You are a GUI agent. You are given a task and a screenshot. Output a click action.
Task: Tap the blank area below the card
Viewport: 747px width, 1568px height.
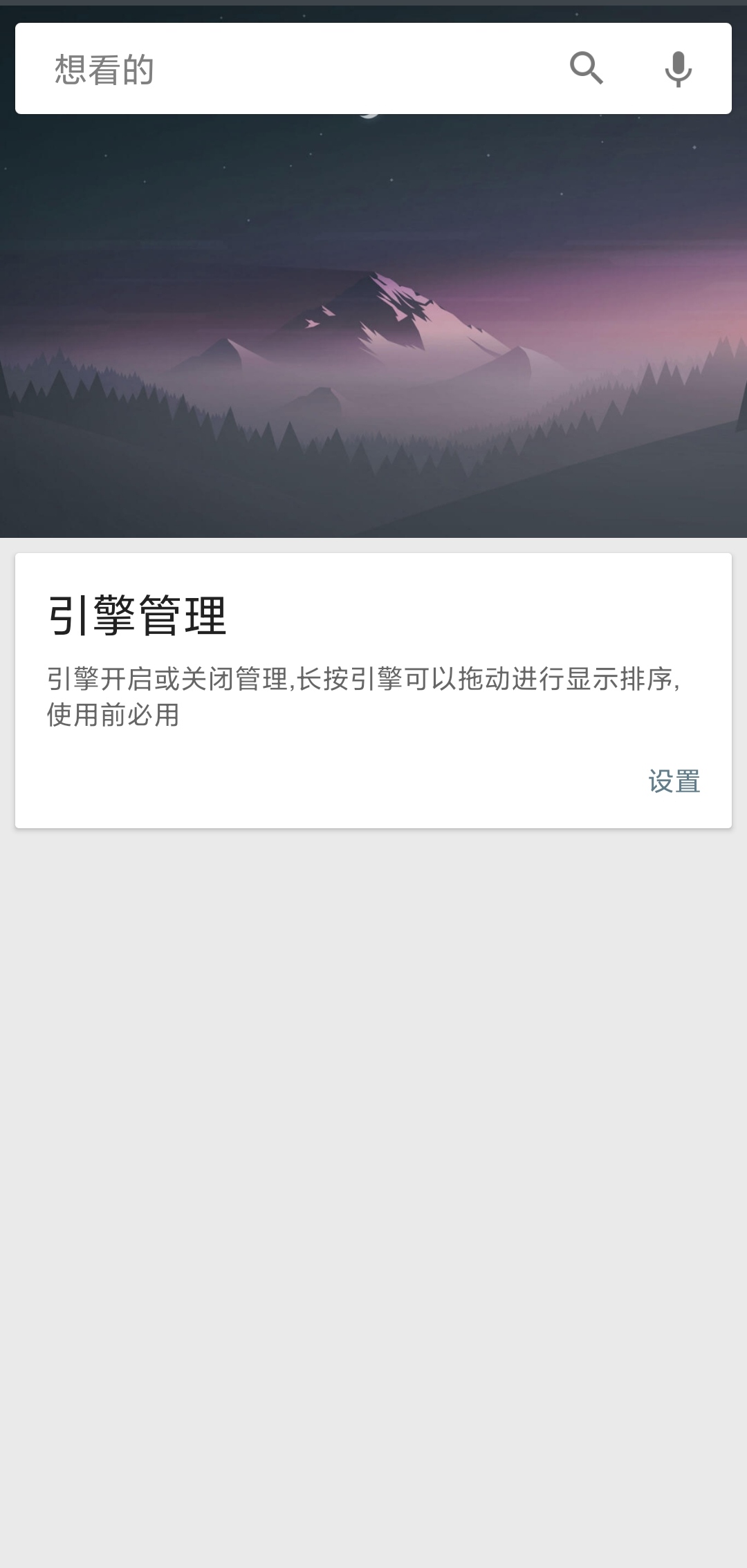click(x=373, y=1106)
